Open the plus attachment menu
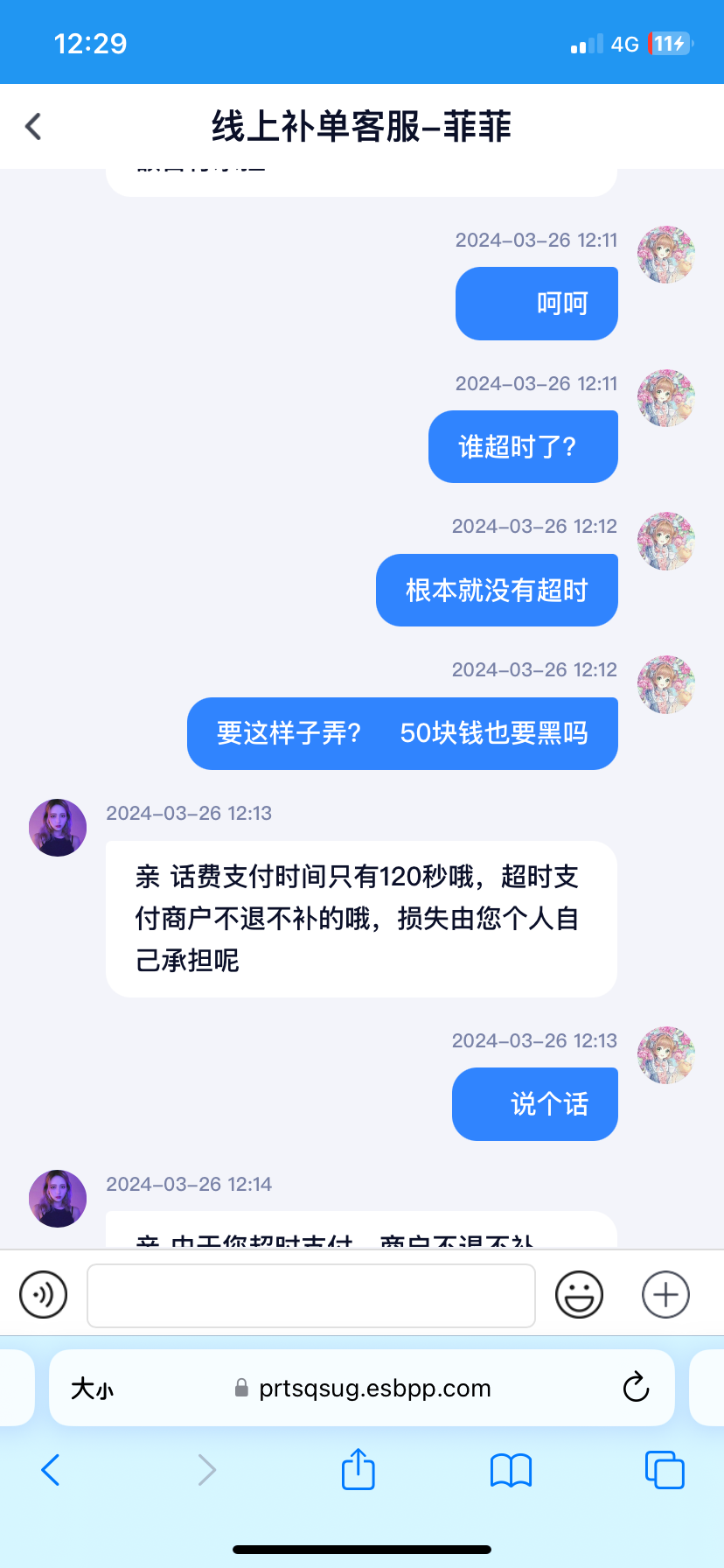This screenshot has width=724, height=1568. click(x=665, y=1295)
